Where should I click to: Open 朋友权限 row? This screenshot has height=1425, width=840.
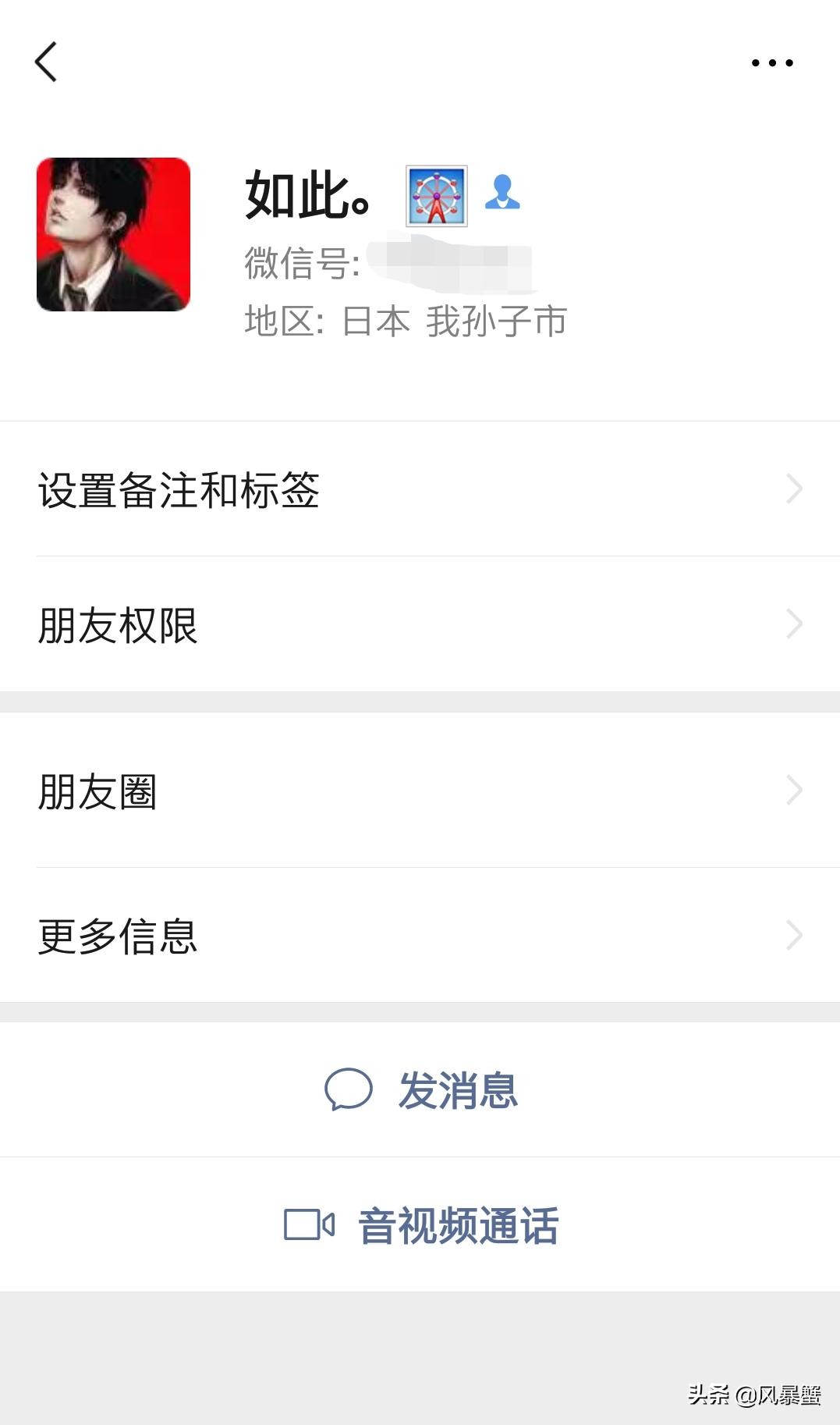pyautogui.click(x=420, y=624)
